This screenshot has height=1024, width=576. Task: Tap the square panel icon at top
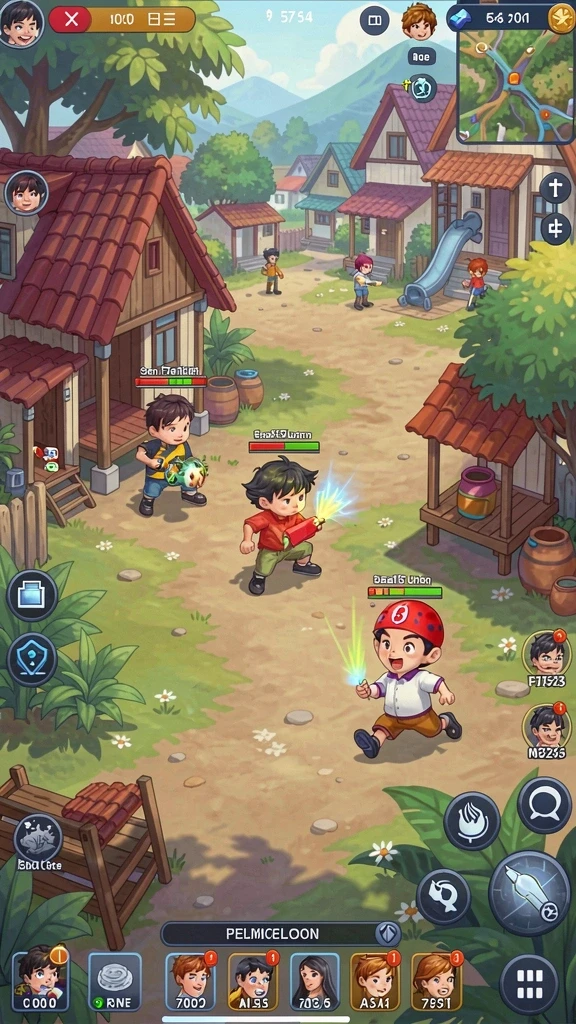click(x=374, y=20)
